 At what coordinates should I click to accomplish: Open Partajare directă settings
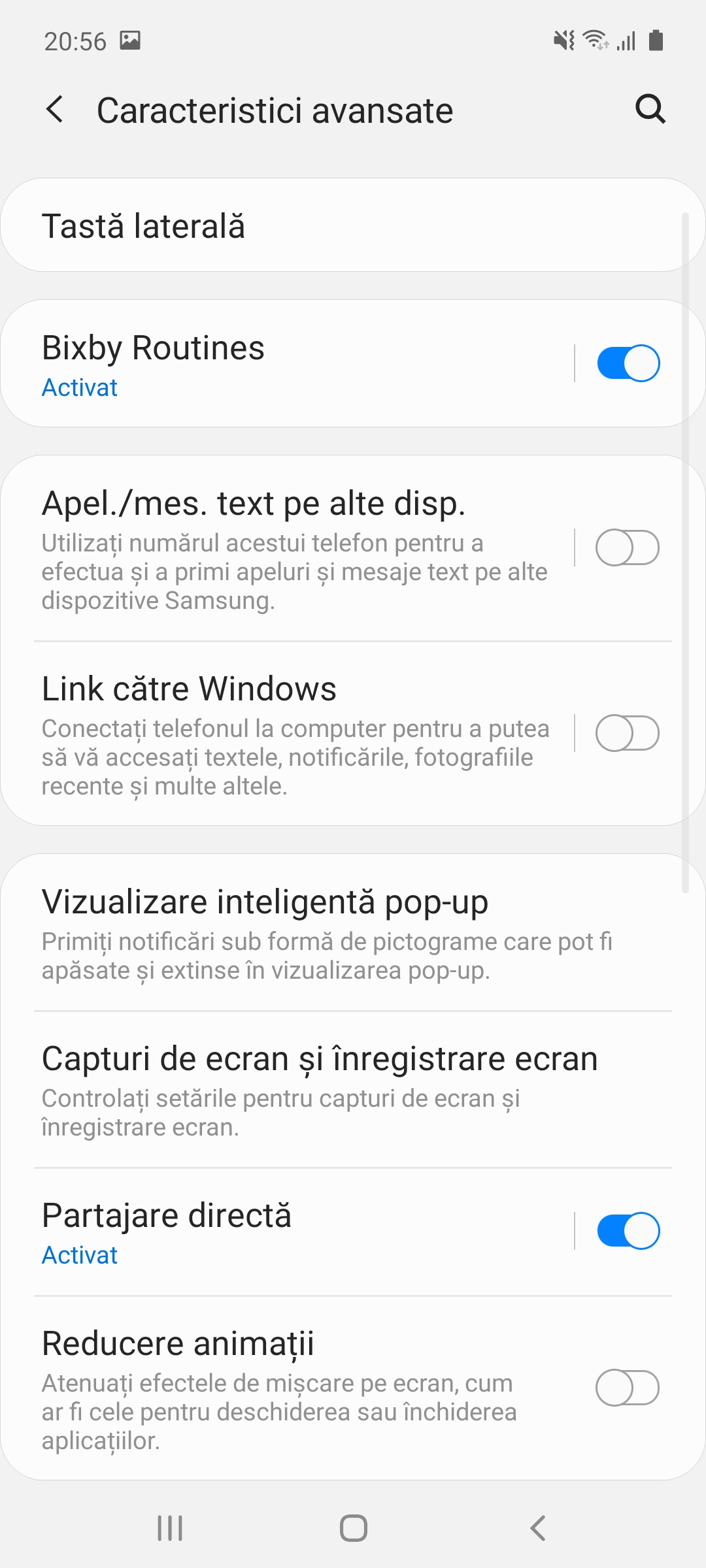tap(288, 1232)
